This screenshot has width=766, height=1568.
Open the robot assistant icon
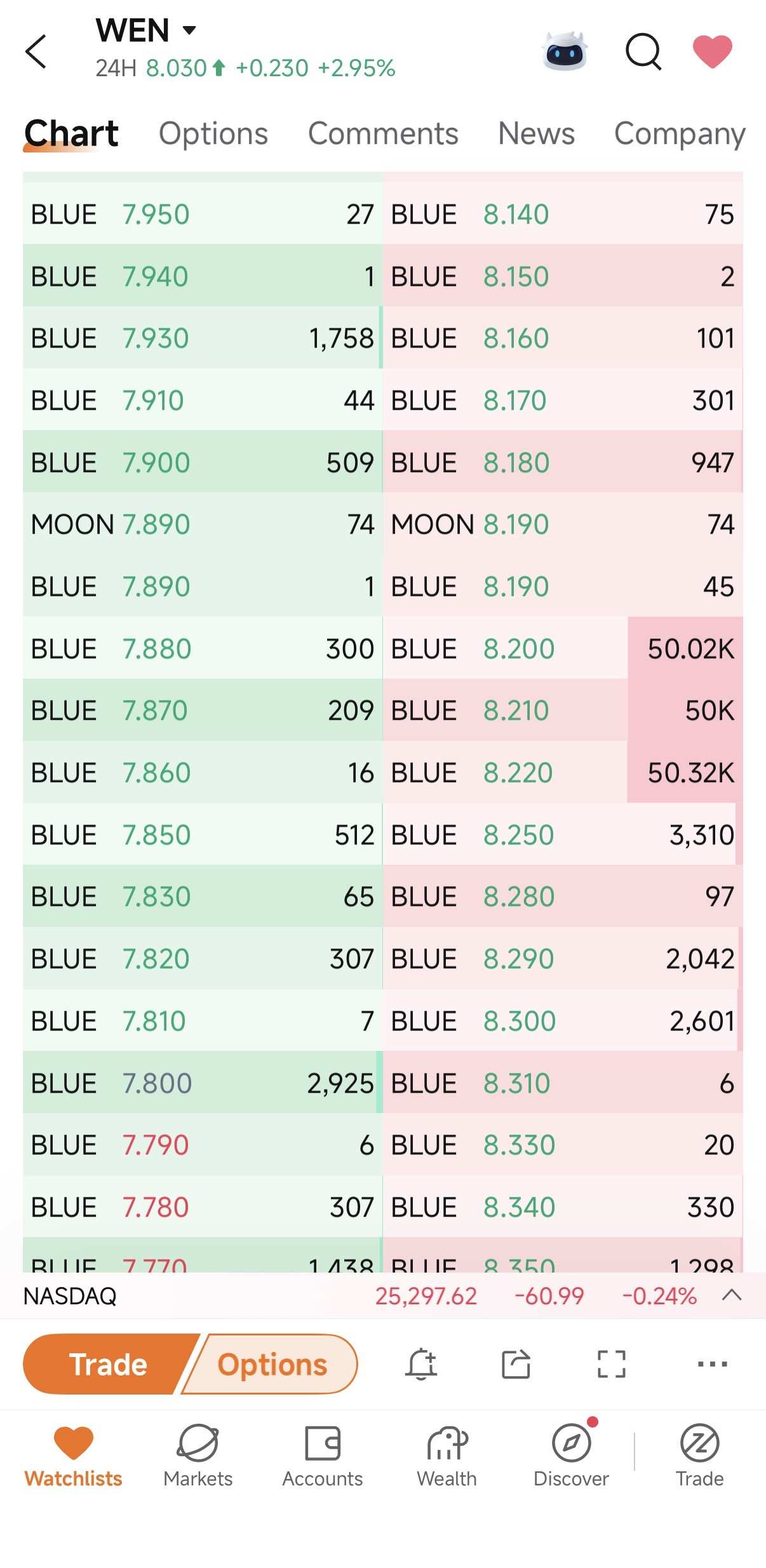click(x=565, y=51)
